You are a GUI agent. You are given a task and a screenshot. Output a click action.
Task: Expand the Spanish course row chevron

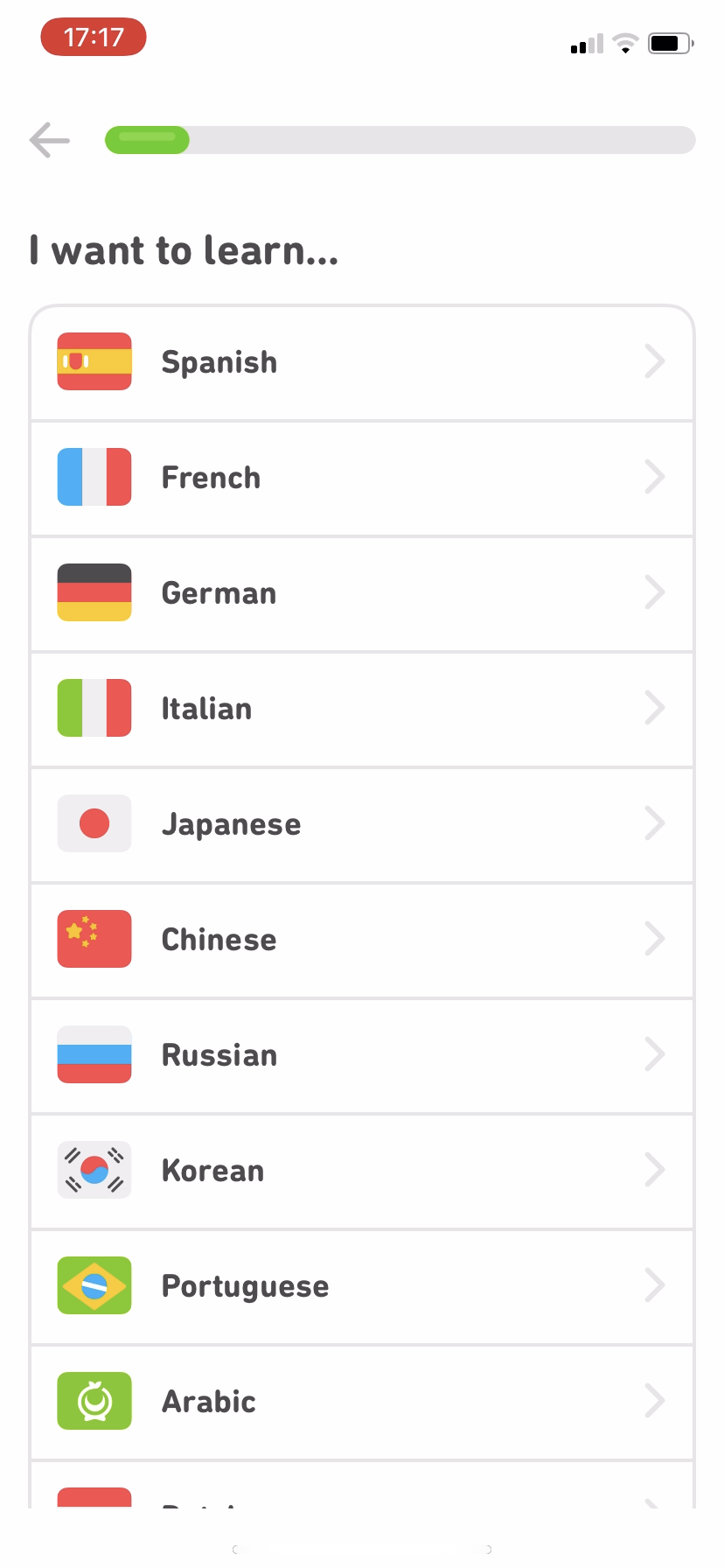[654, 361]
